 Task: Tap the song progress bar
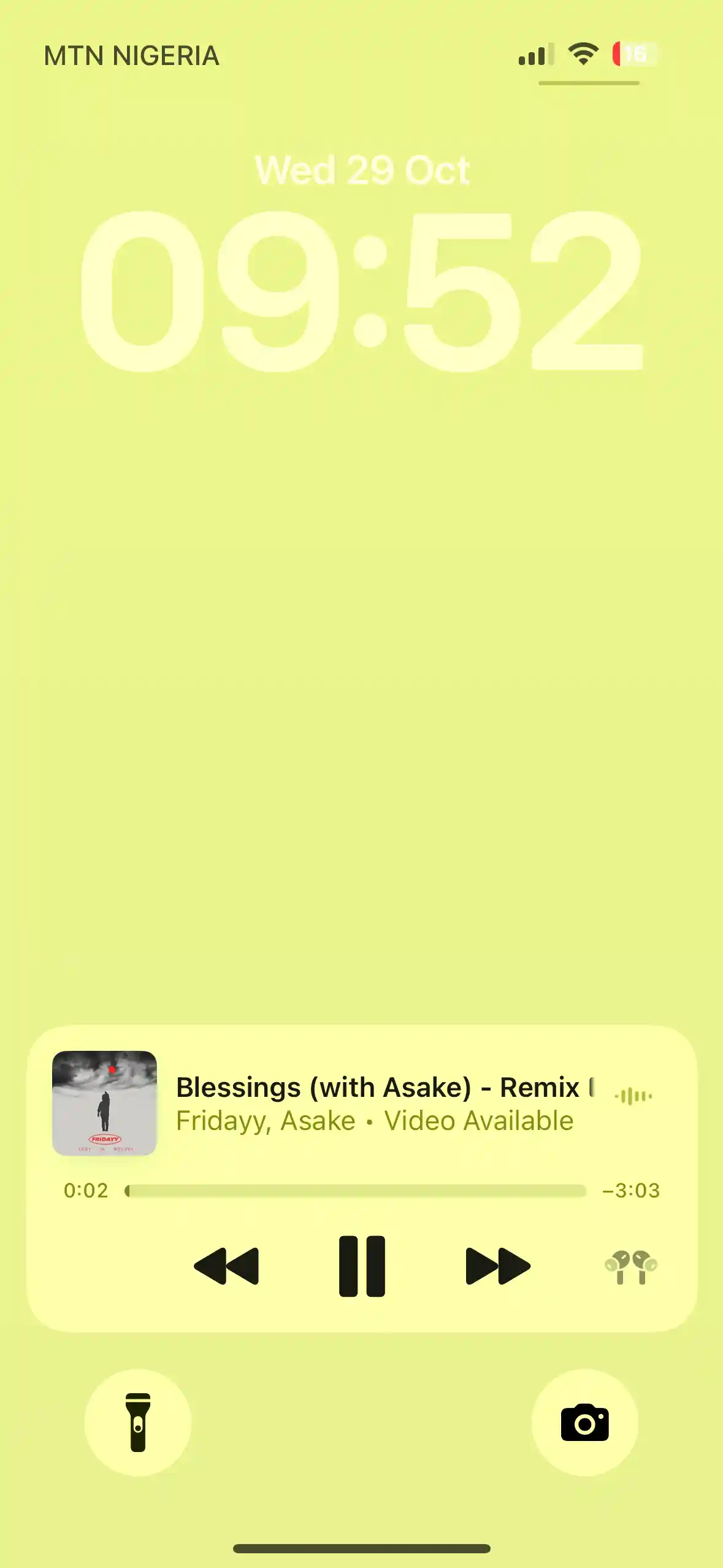pos(356,1191)
